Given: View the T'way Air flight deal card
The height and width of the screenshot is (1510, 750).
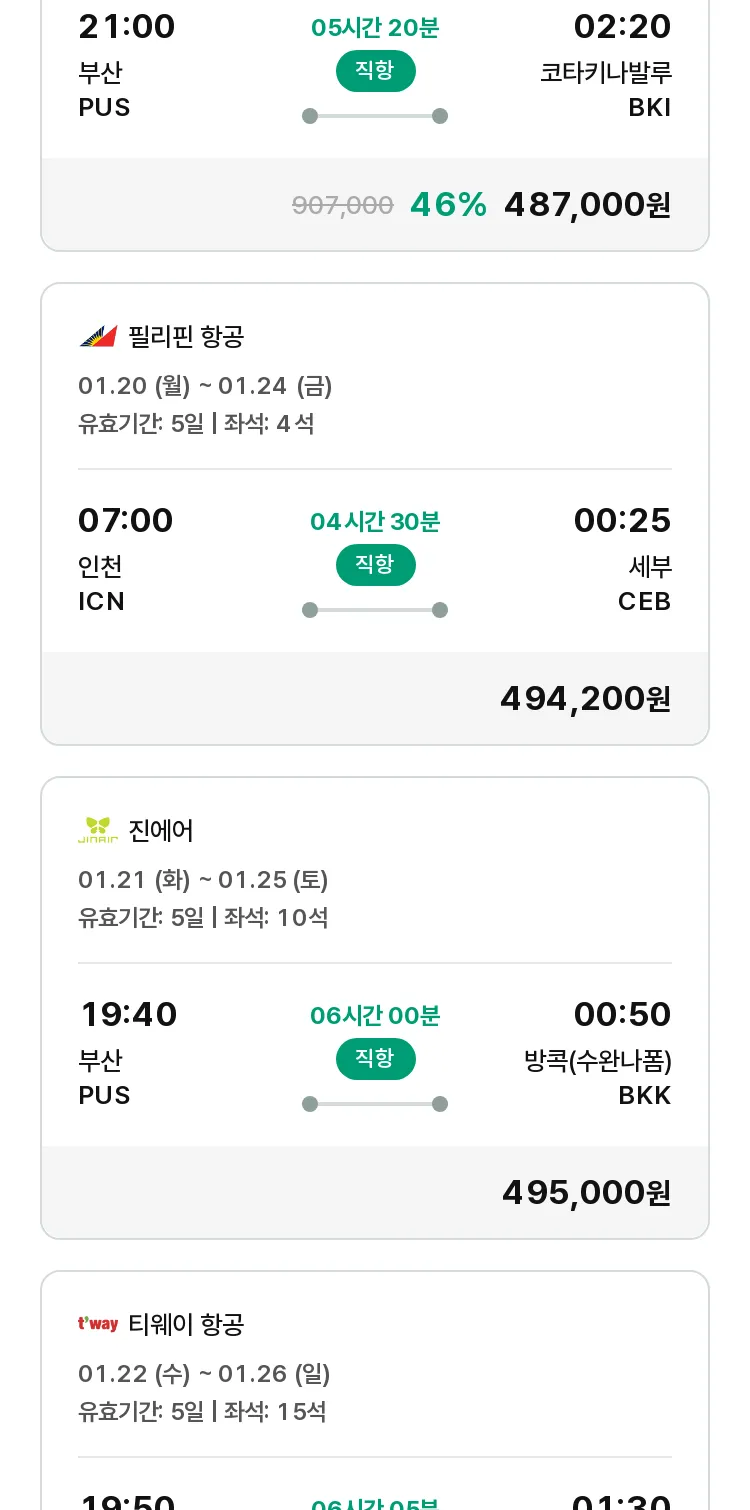Looking at the screenshot, I should point(375,1390).
